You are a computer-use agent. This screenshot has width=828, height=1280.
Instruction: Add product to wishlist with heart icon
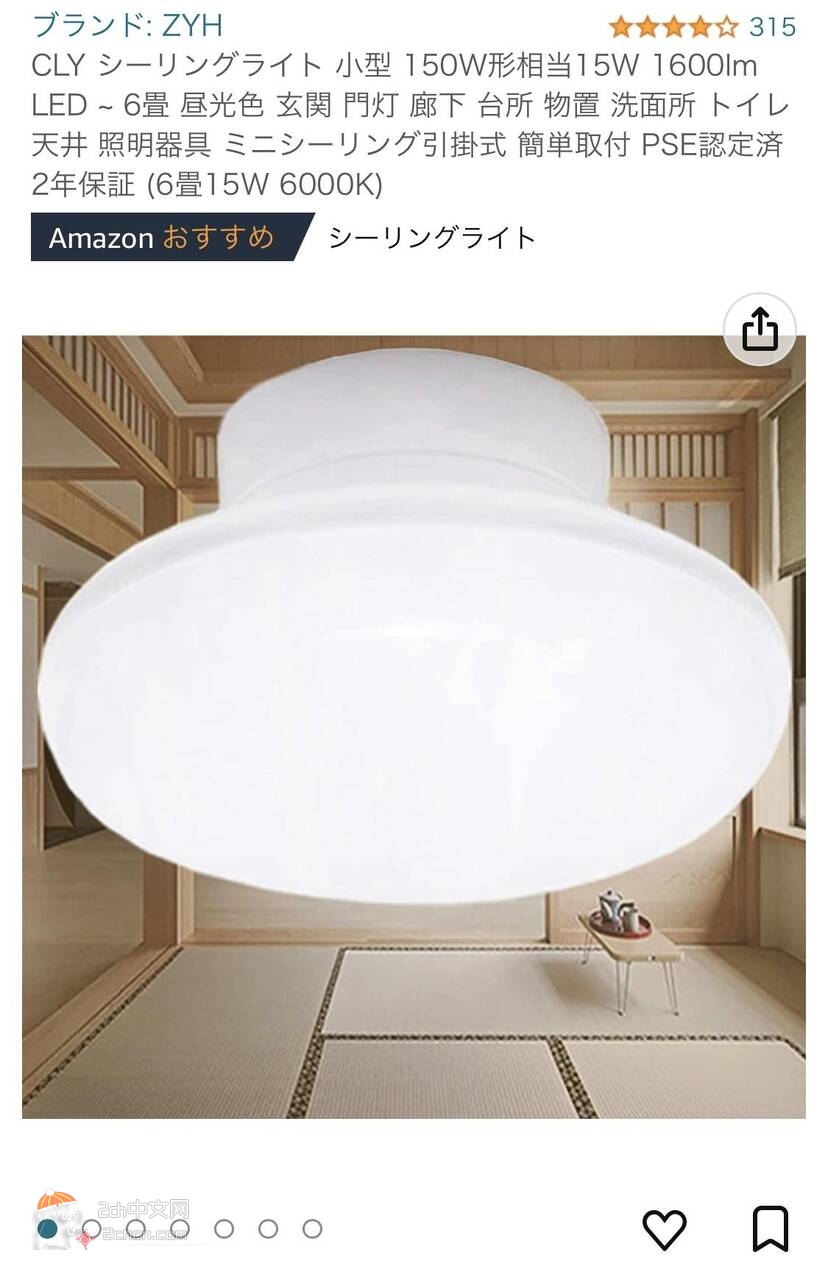664,1229
